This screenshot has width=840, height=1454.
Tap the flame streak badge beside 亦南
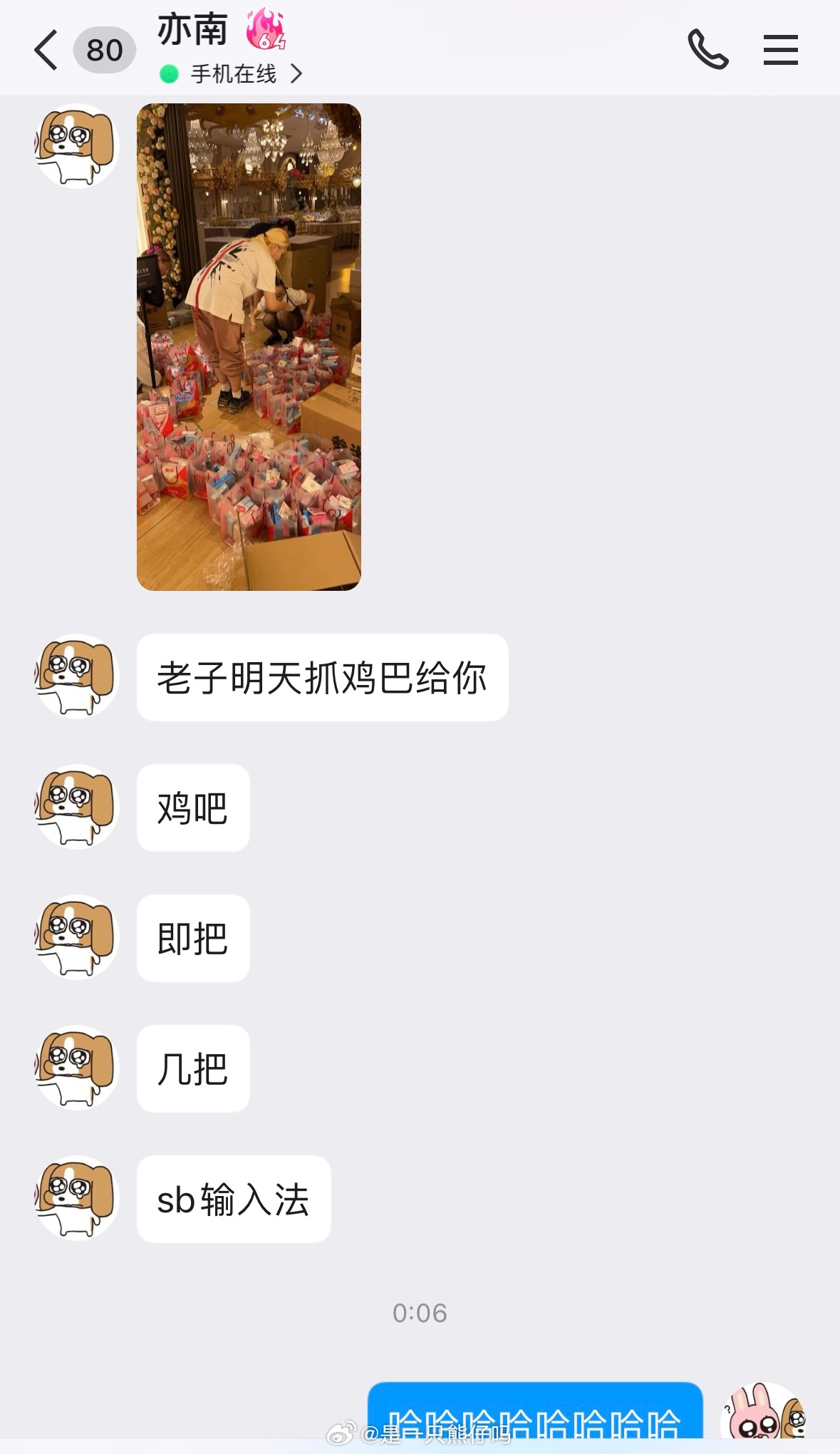click(266, 30)
